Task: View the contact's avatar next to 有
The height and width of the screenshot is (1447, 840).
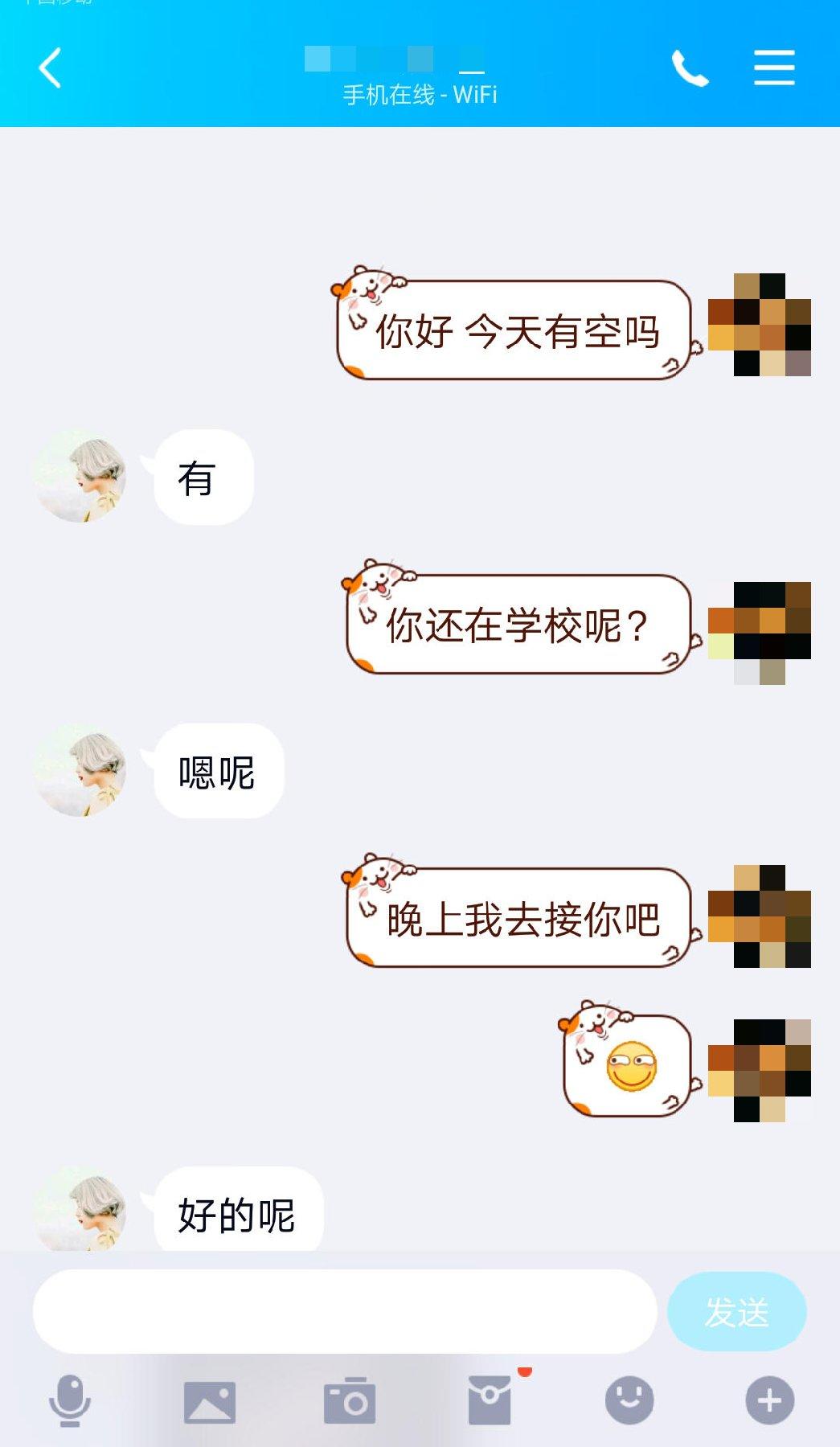Action: click(x=80, y=478)
